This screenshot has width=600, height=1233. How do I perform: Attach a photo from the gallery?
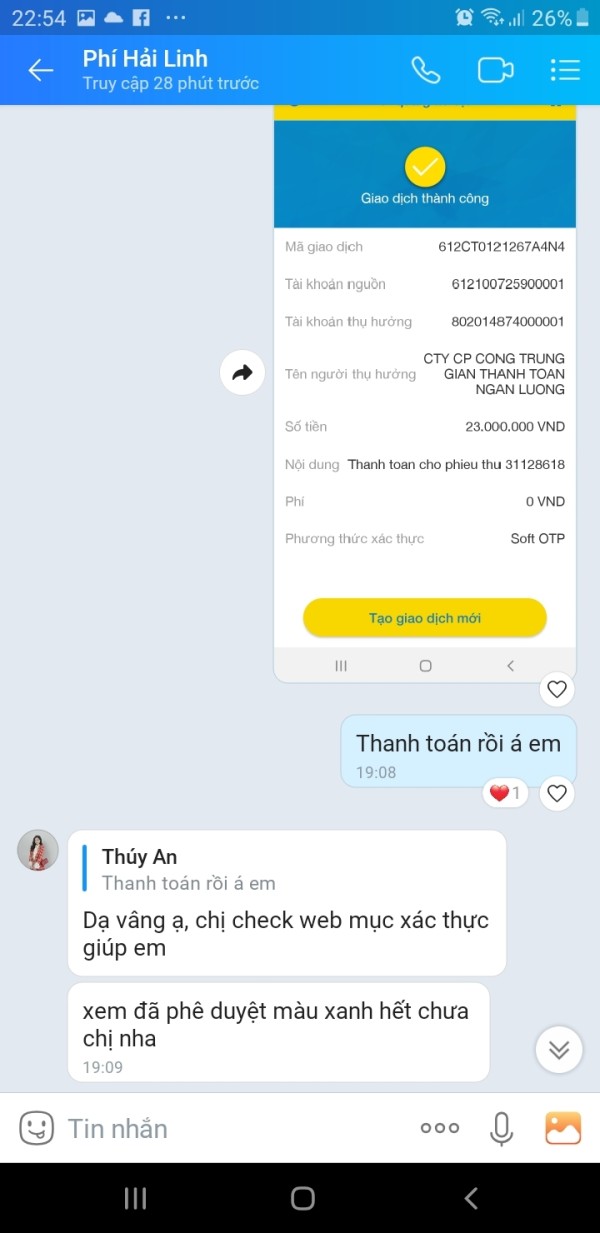click(563, 1128)
